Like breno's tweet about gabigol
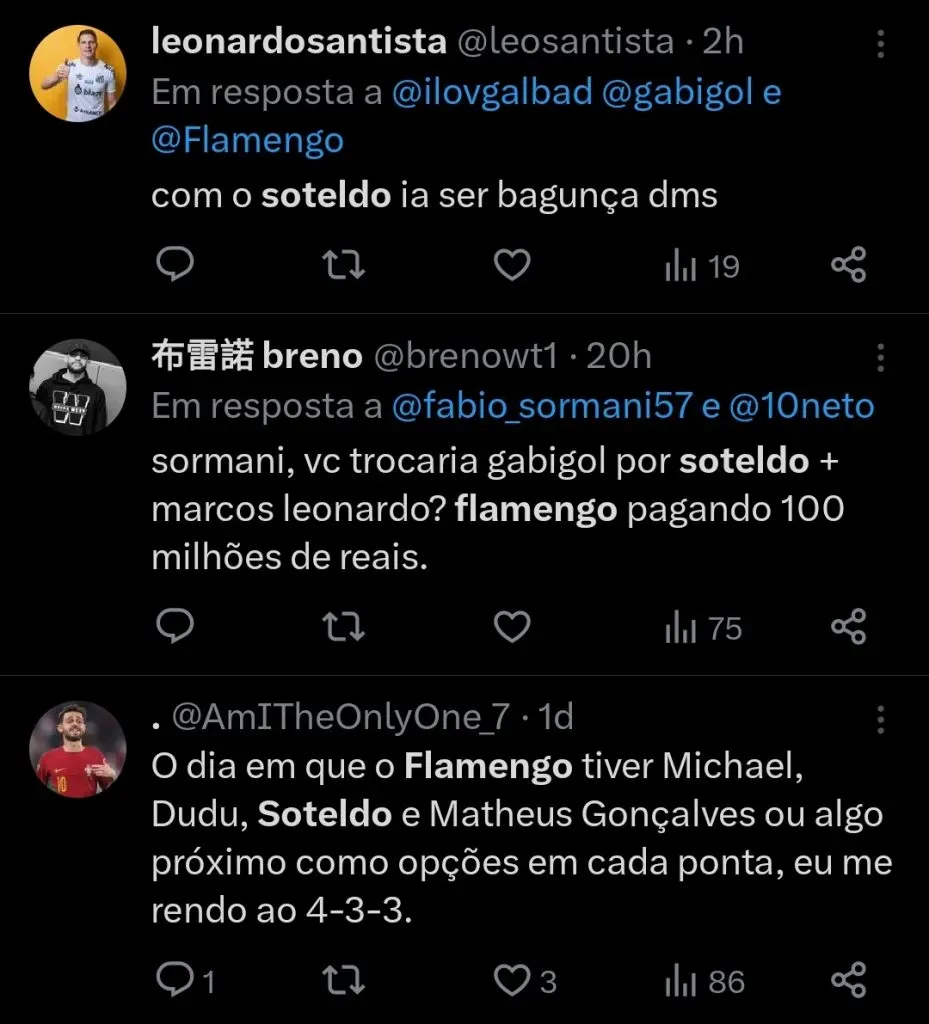Screen dimensions: 929x1024 pyautogui.click(x=513, y=627)
